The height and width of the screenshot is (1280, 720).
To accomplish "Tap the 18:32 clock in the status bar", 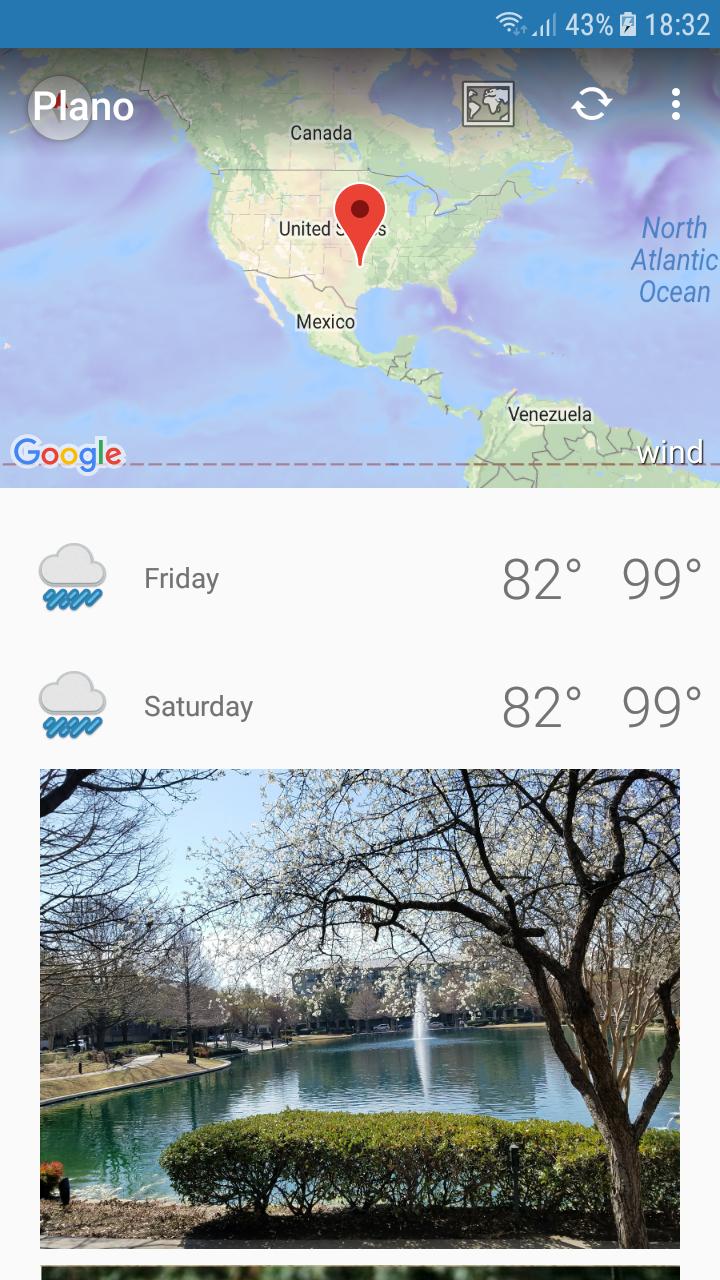I will (678, 23).
